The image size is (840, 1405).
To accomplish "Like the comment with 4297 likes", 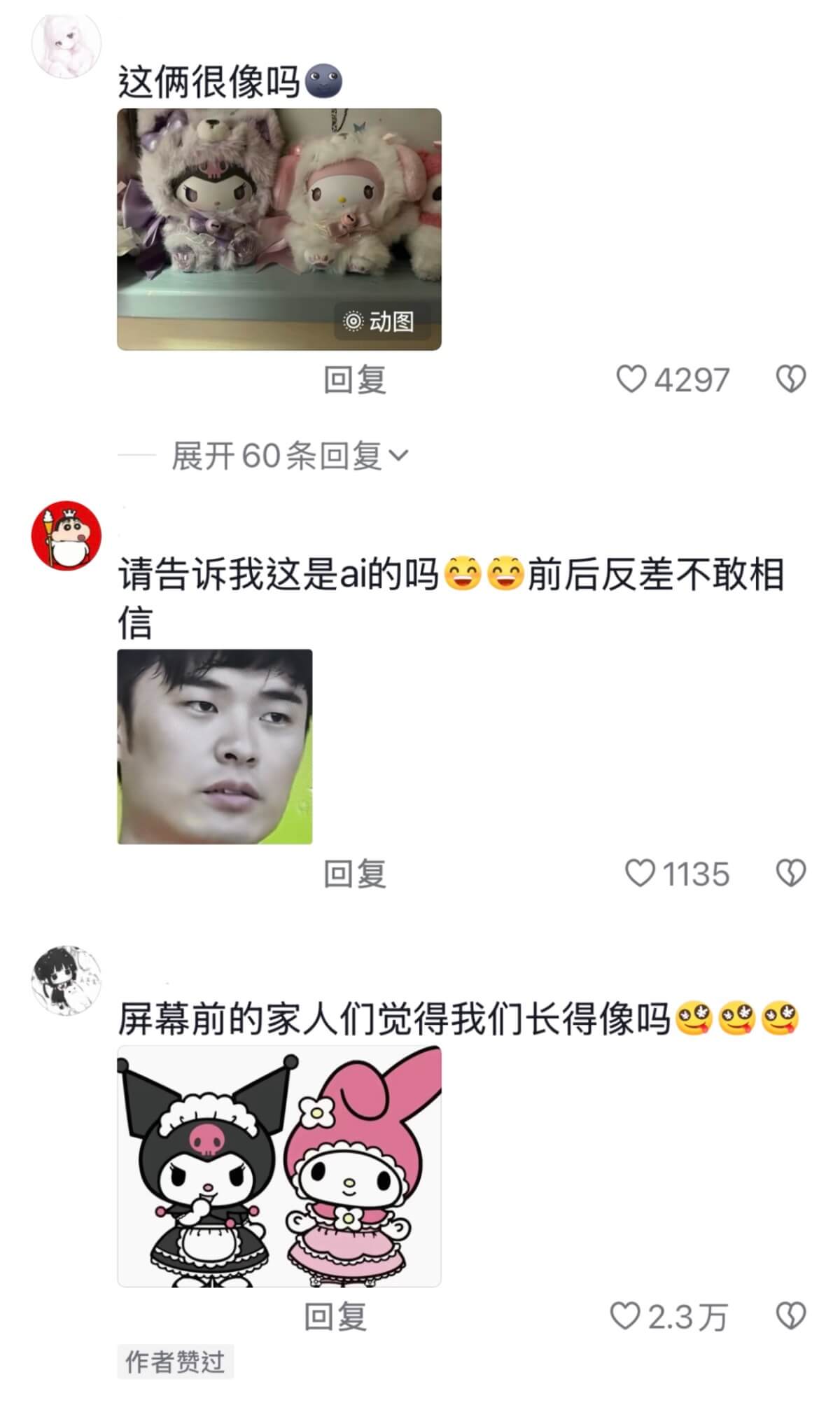I will [x=631, y=379].
